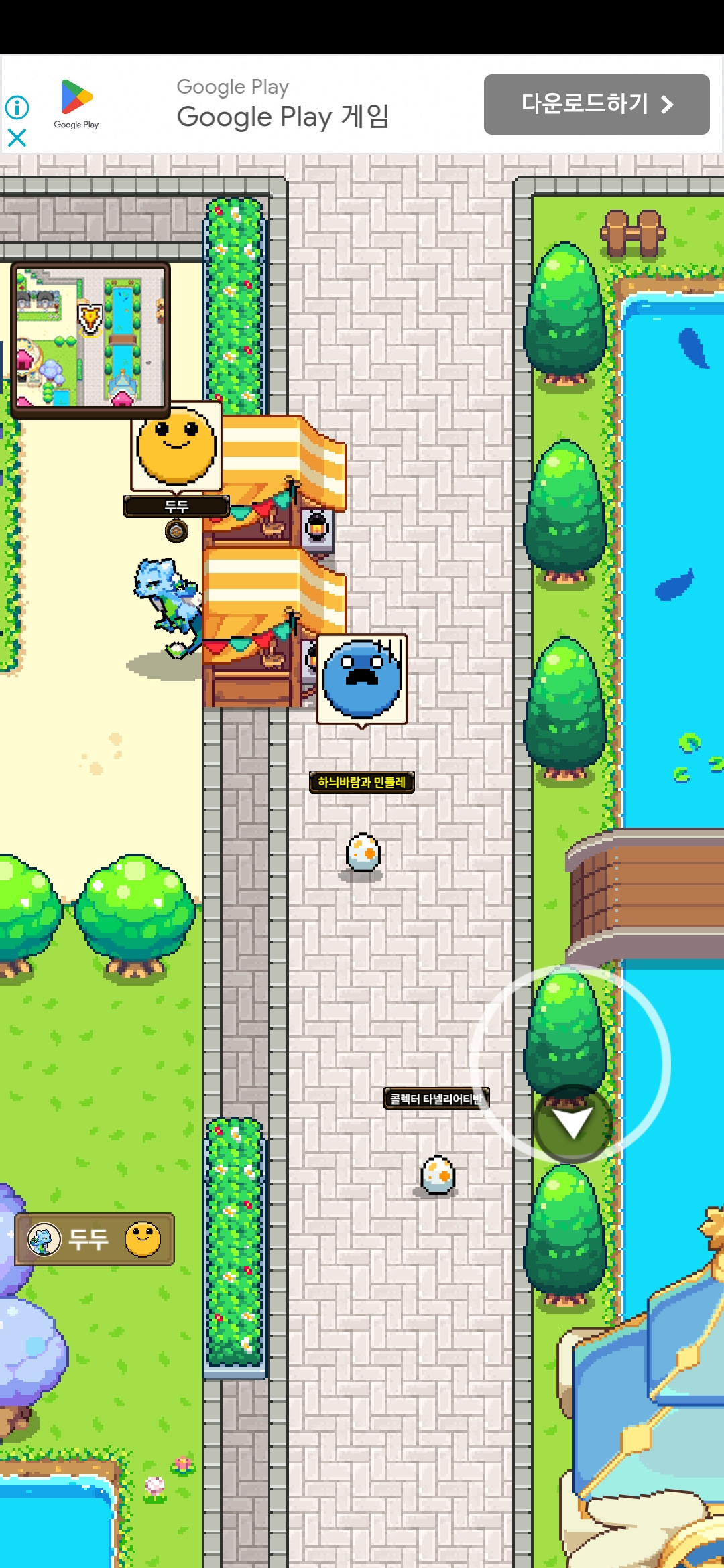724x1568 pixels.
Task: Tap the 두두 emote button with smiley
Action: pos(95,1239)
